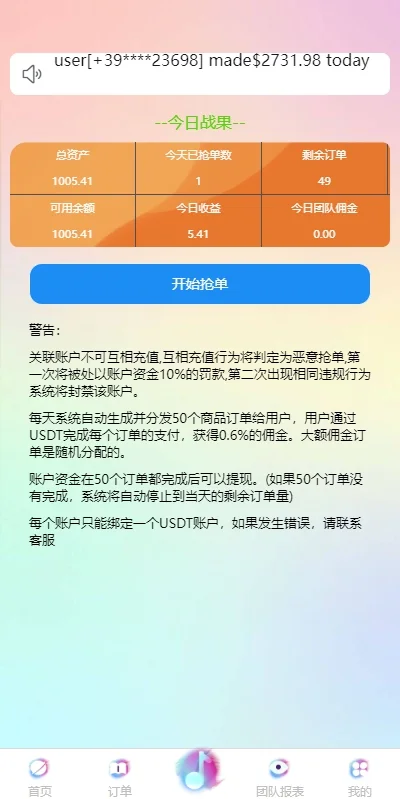The image size is (400, 799).
Task: Select the center music note tab
Action: pos(200,770)
